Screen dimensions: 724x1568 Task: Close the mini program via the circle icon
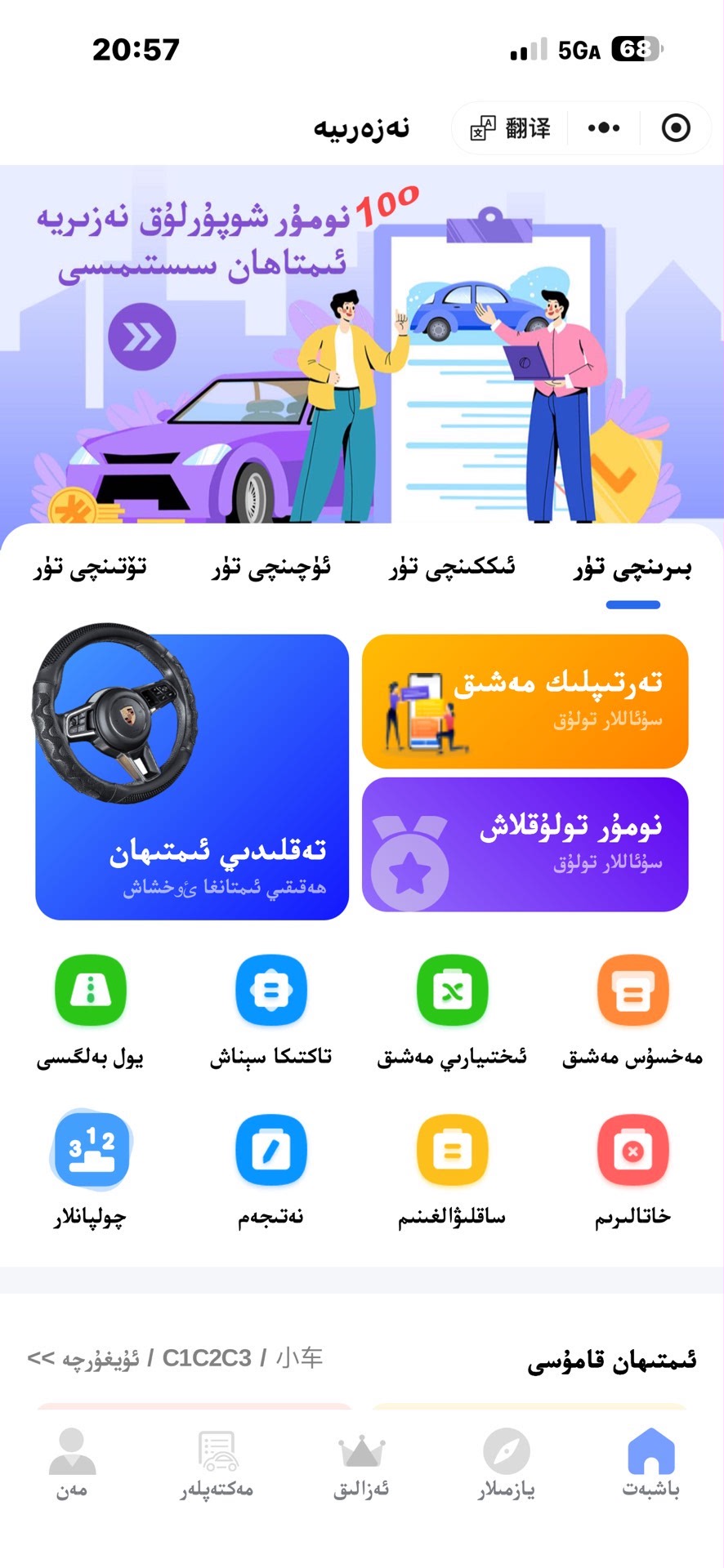(676, 128)
